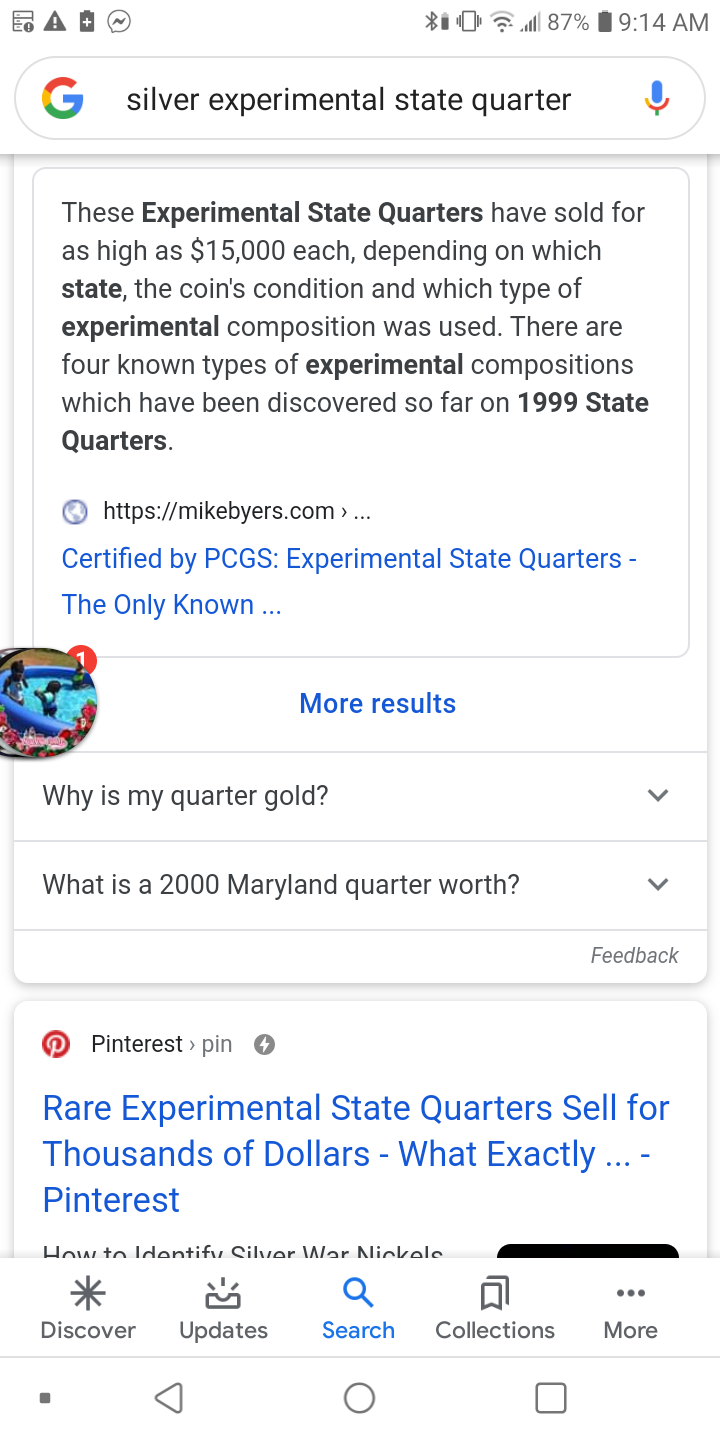This screenshot has height=1440, width=720.
Task: Tap More results
Action: 377,703
